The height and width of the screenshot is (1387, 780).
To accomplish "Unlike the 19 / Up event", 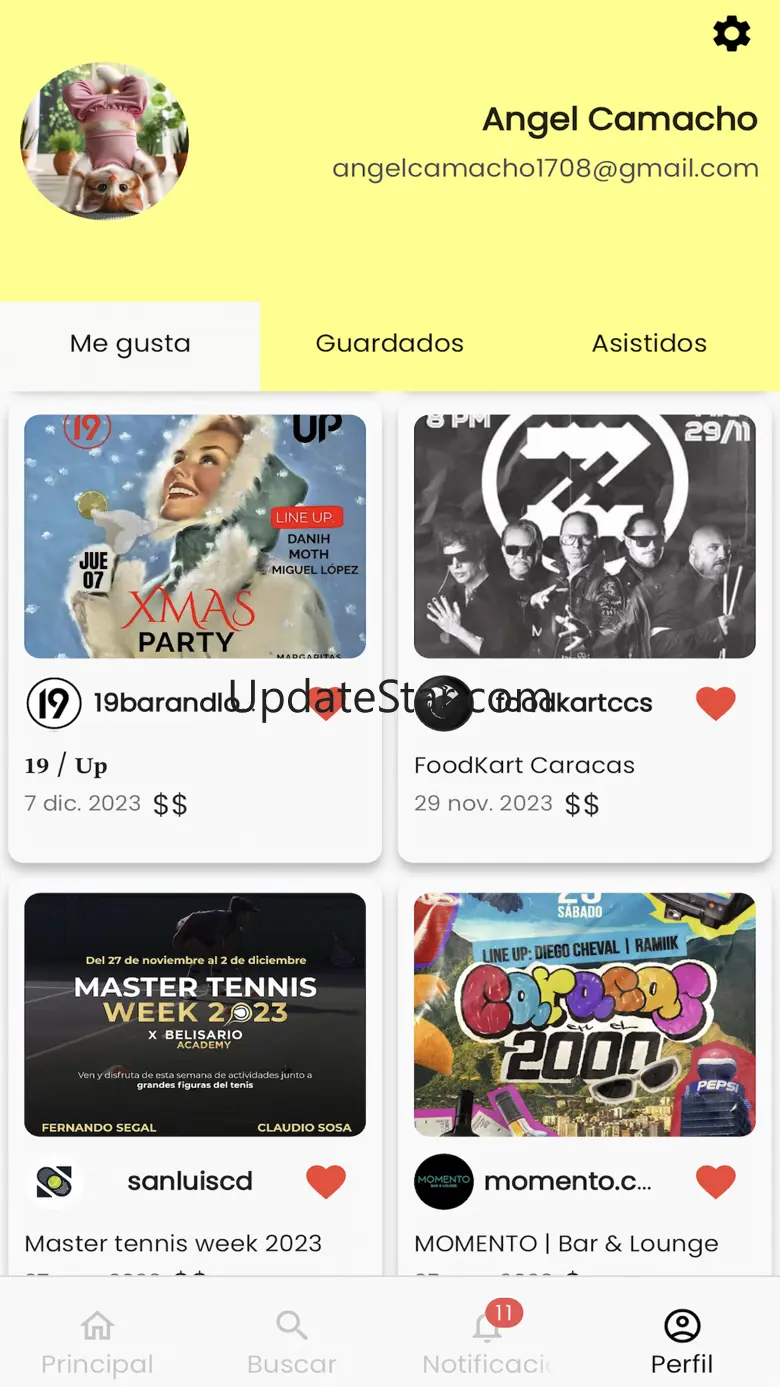I will tap(325, 703).
